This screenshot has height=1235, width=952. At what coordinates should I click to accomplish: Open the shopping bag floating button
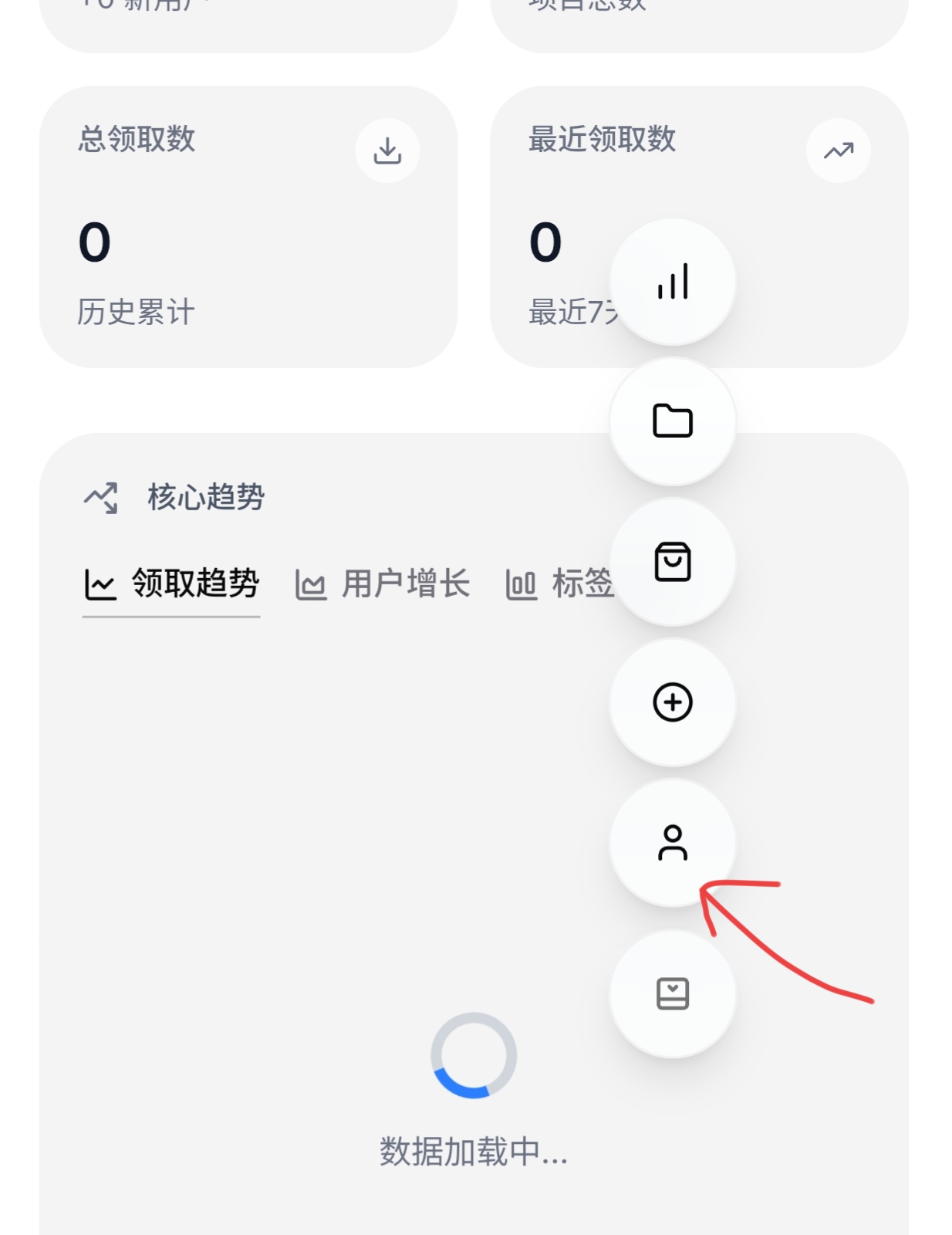coord(673,562)
